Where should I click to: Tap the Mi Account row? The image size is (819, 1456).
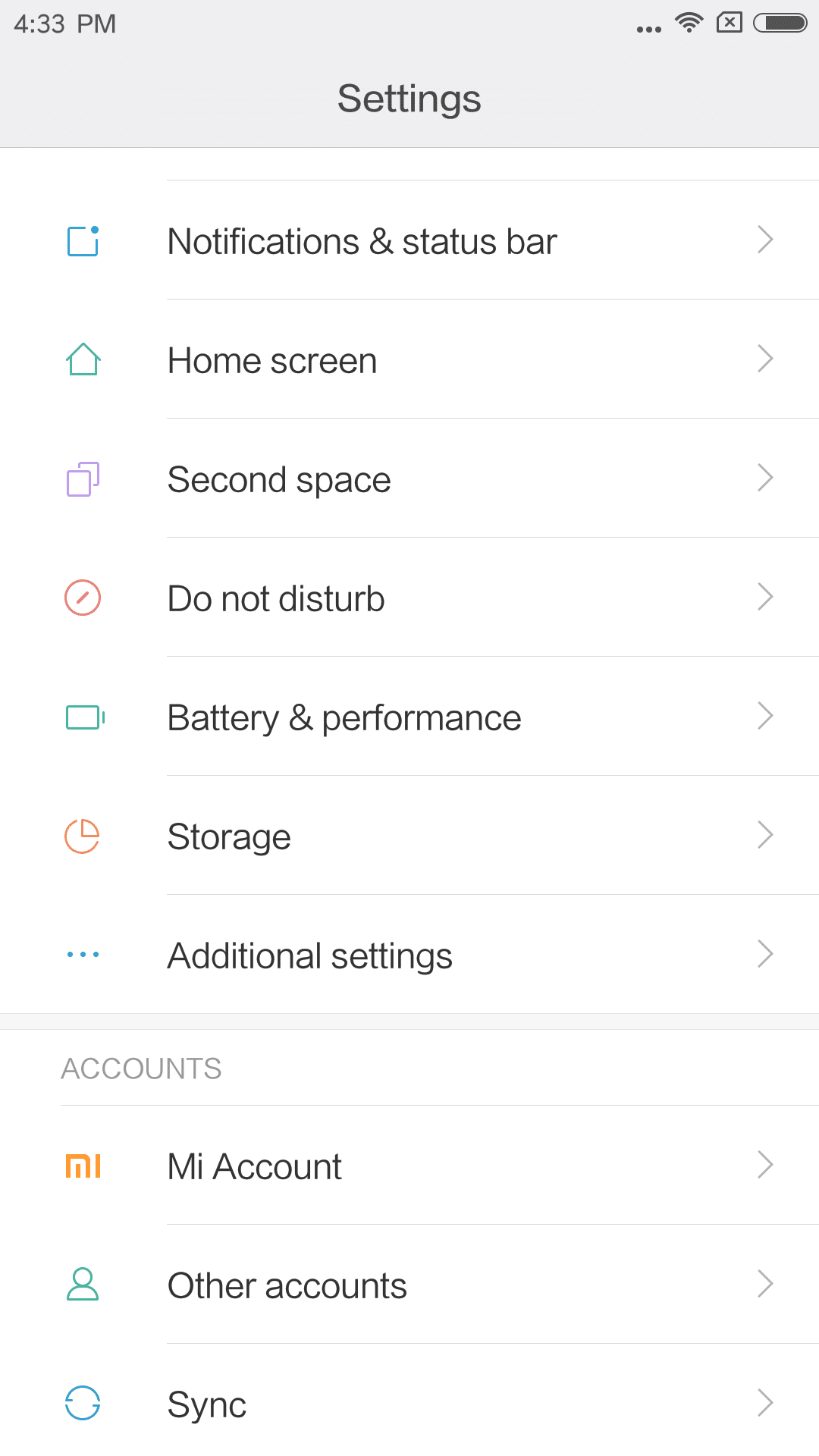tap(409, 1166)
